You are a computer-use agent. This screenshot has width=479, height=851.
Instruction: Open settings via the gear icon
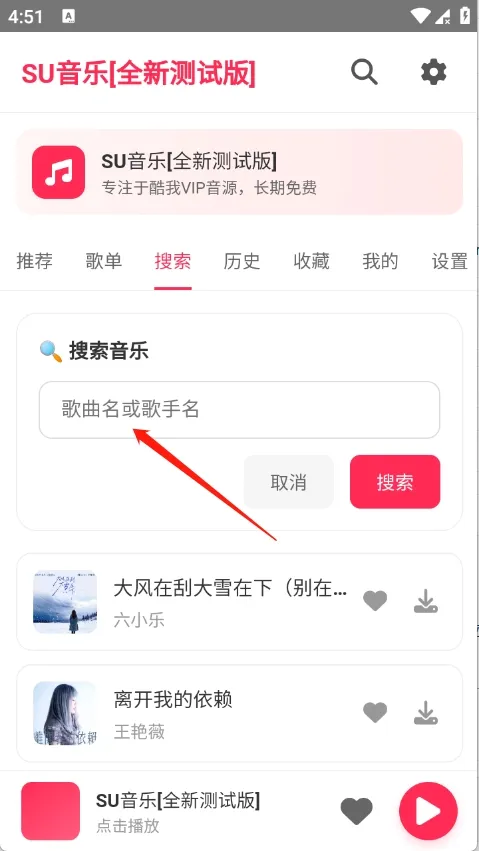[433, 72]
